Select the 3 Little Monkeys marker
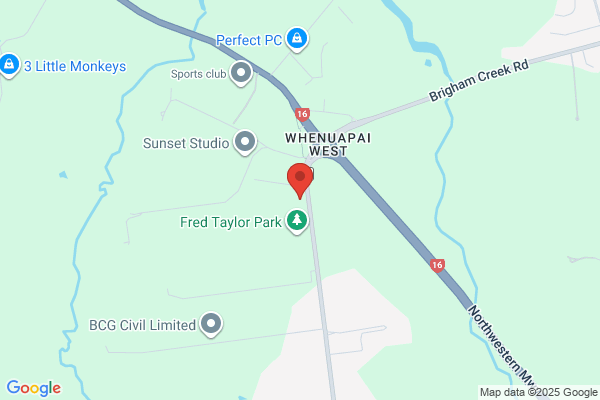This screenshot has height=400, width=600. (x=9, y=65)
